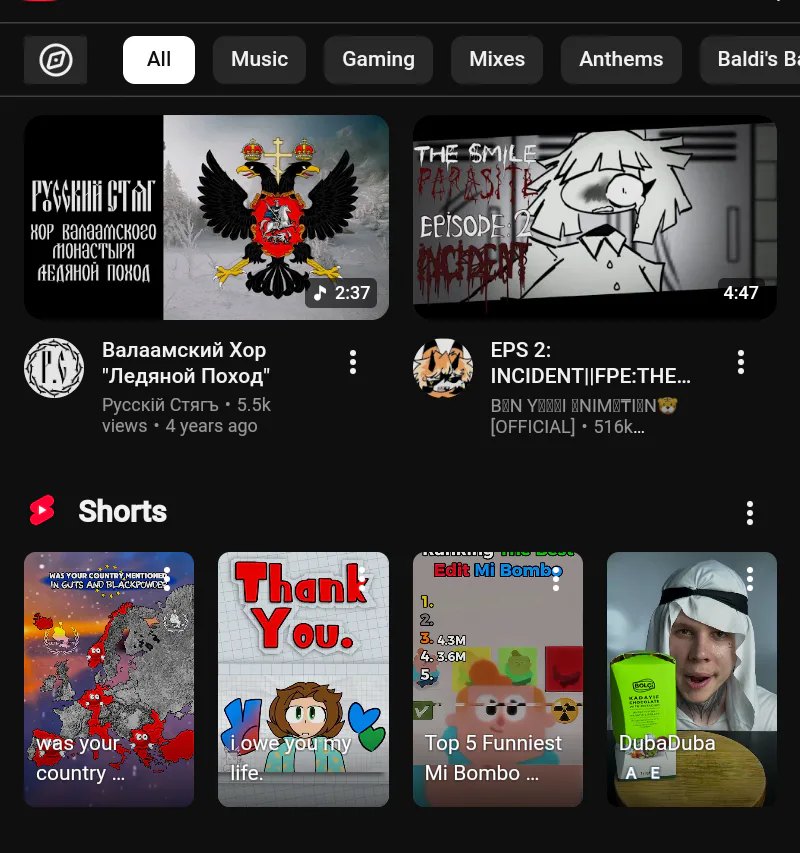Select the All filter chip
This screenshot has height=853, width=800.
(x=159, y=60)
